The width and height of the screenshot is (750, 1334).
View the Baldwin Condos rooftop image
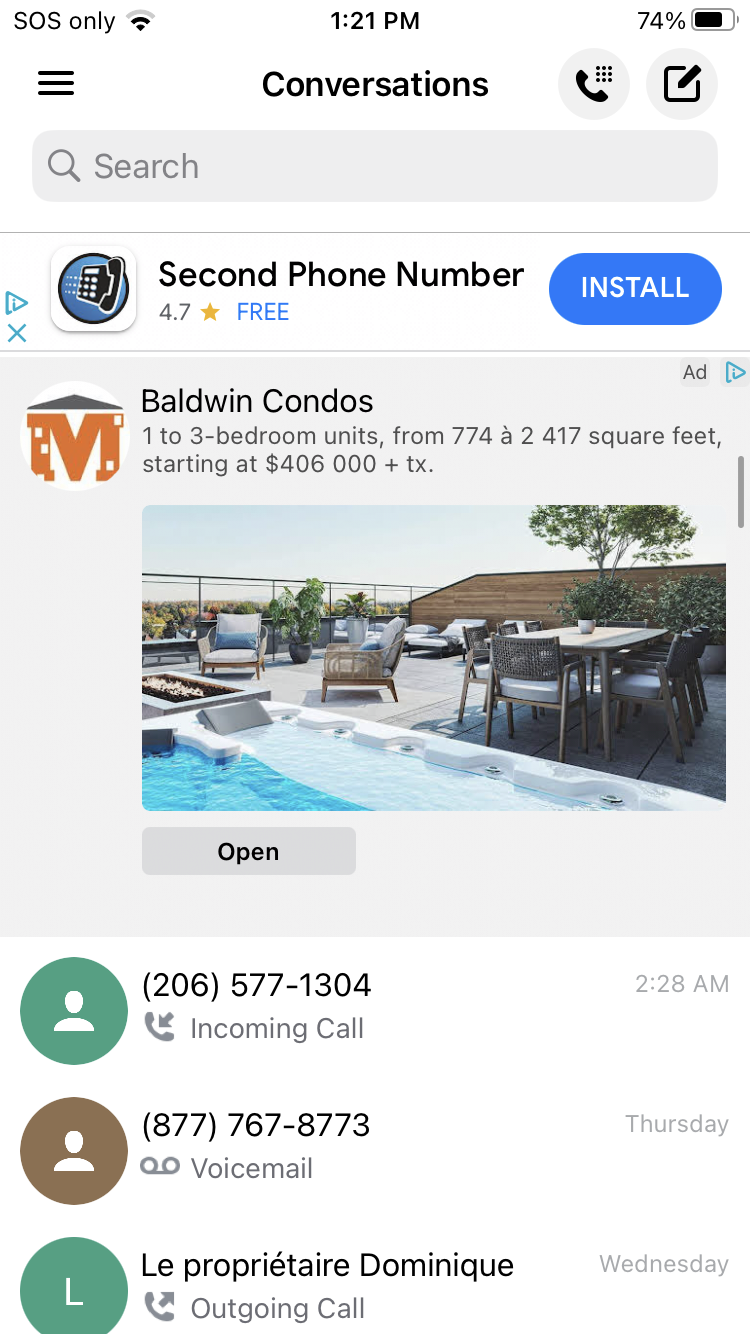click(434, 657)
